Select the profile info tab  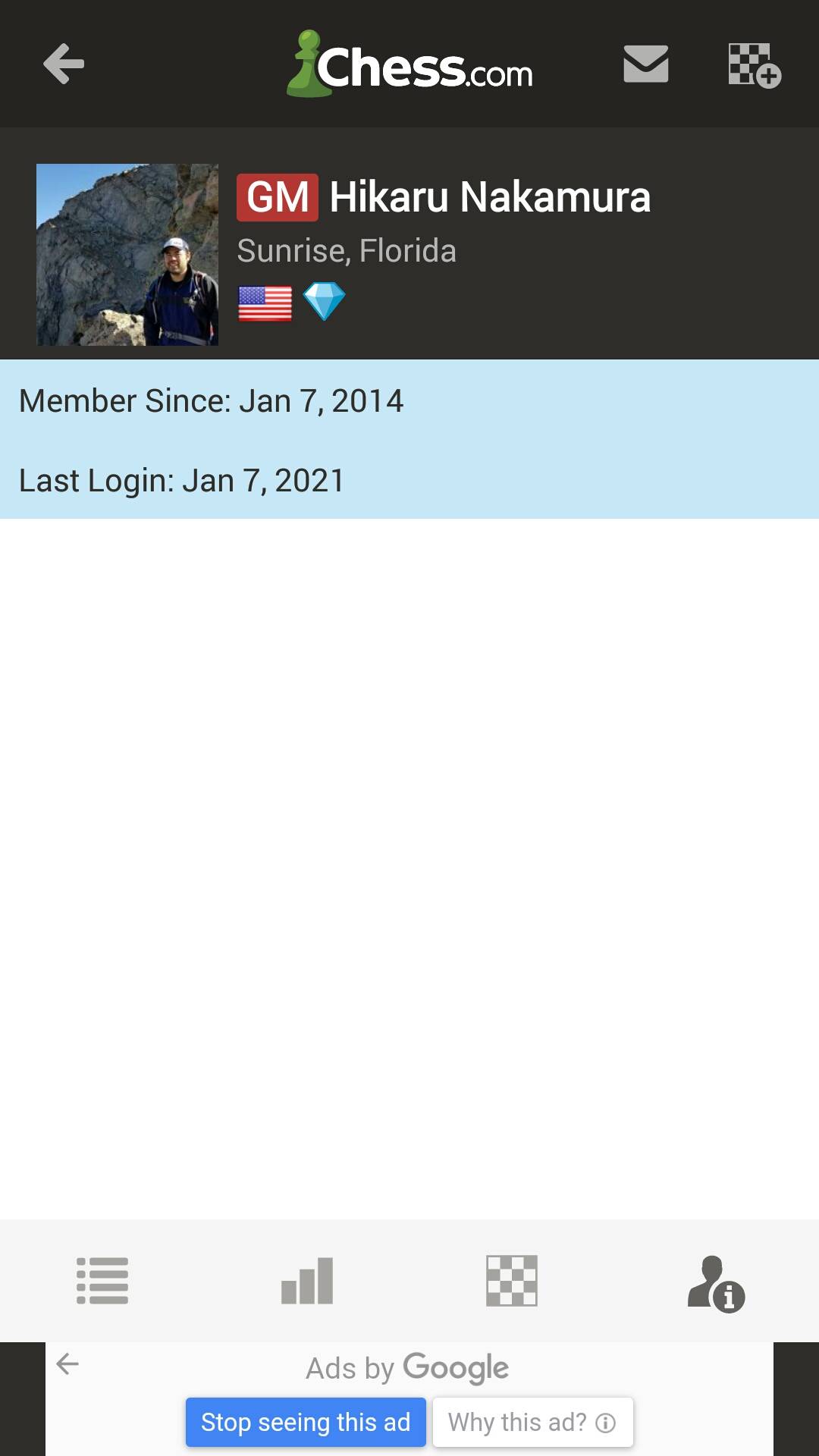[716, 1283]
